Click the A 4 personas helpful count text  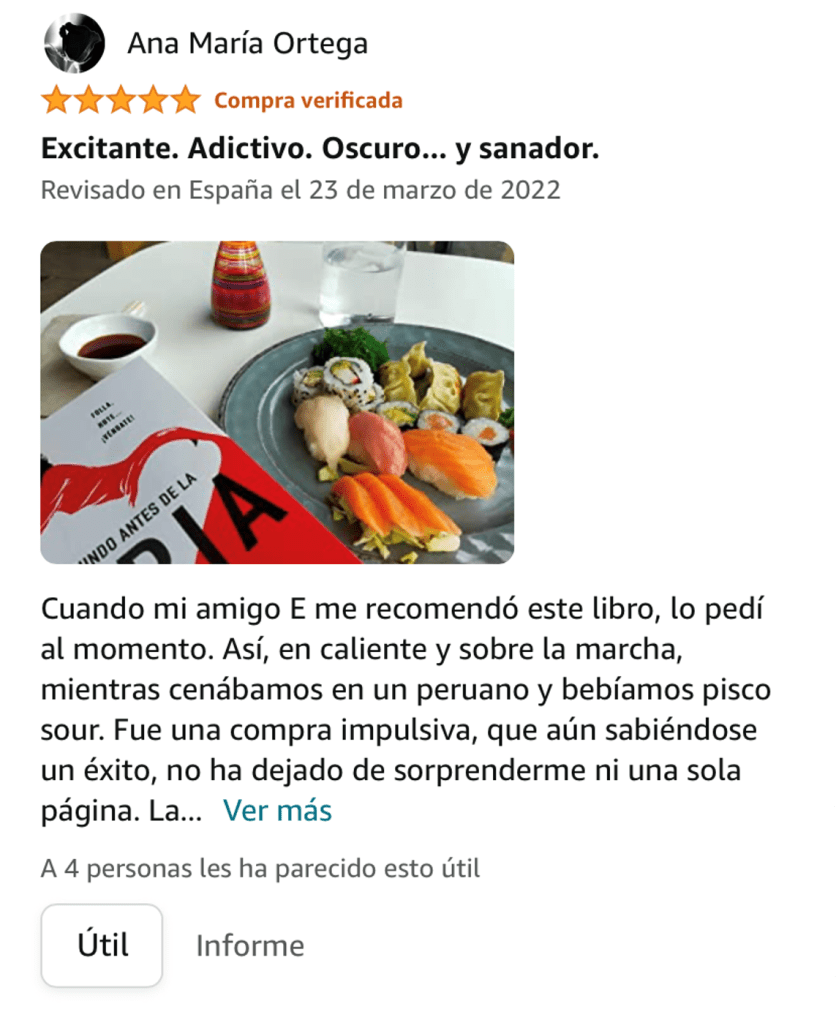tap(260, 869)
